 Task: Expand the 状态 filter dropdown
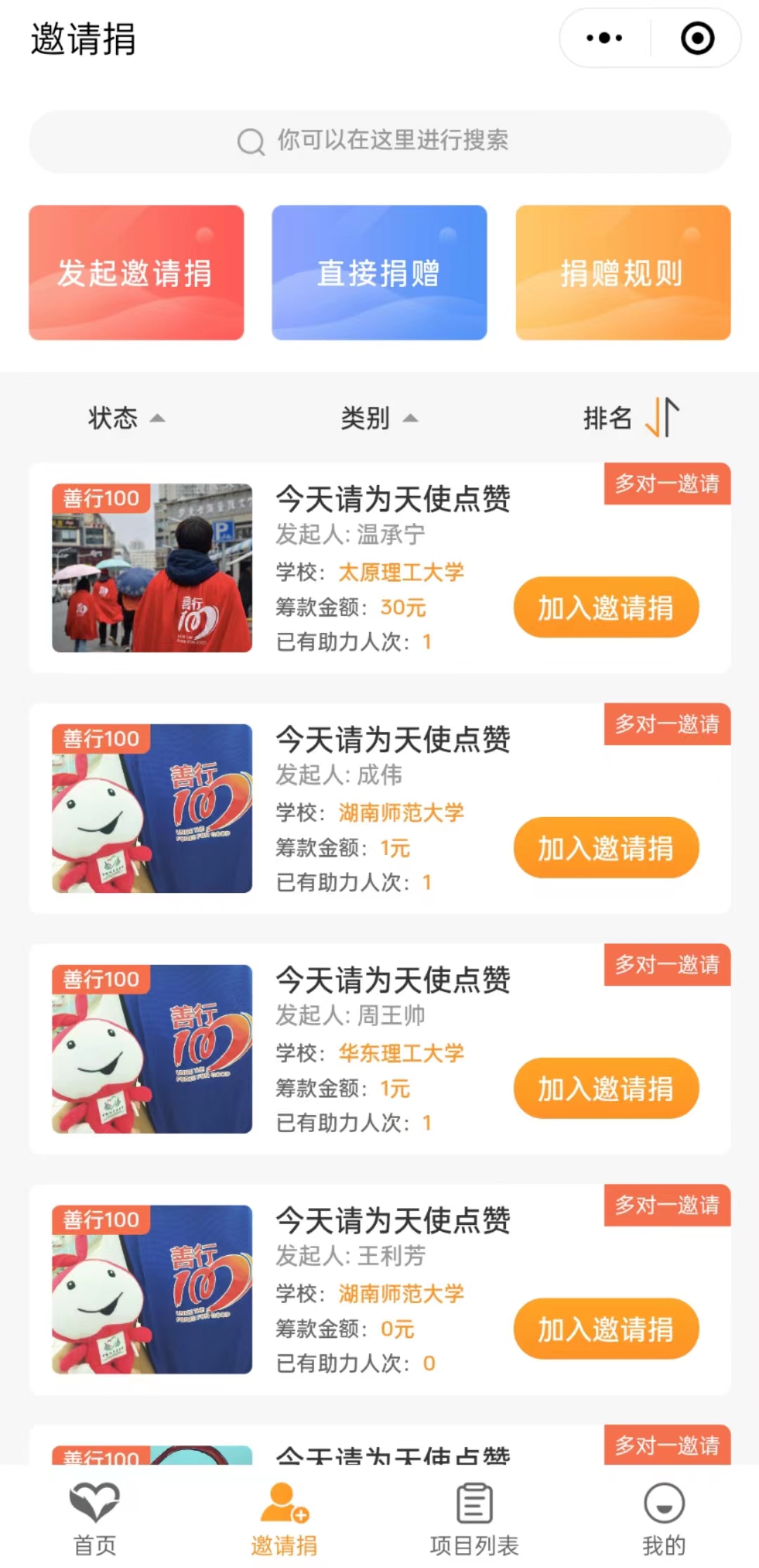point(126,418)
